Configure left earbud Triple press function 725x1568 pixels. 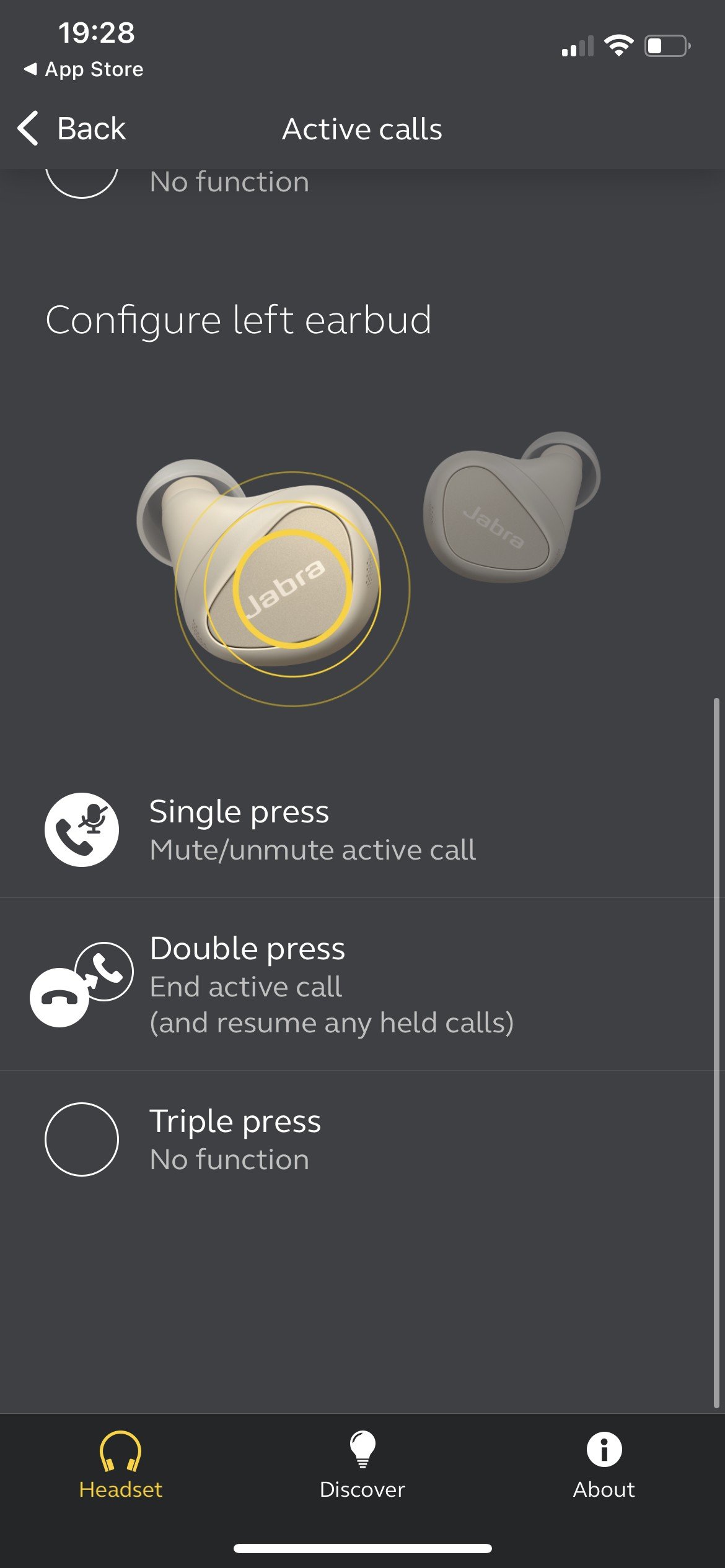click(x=235, y=1139)
